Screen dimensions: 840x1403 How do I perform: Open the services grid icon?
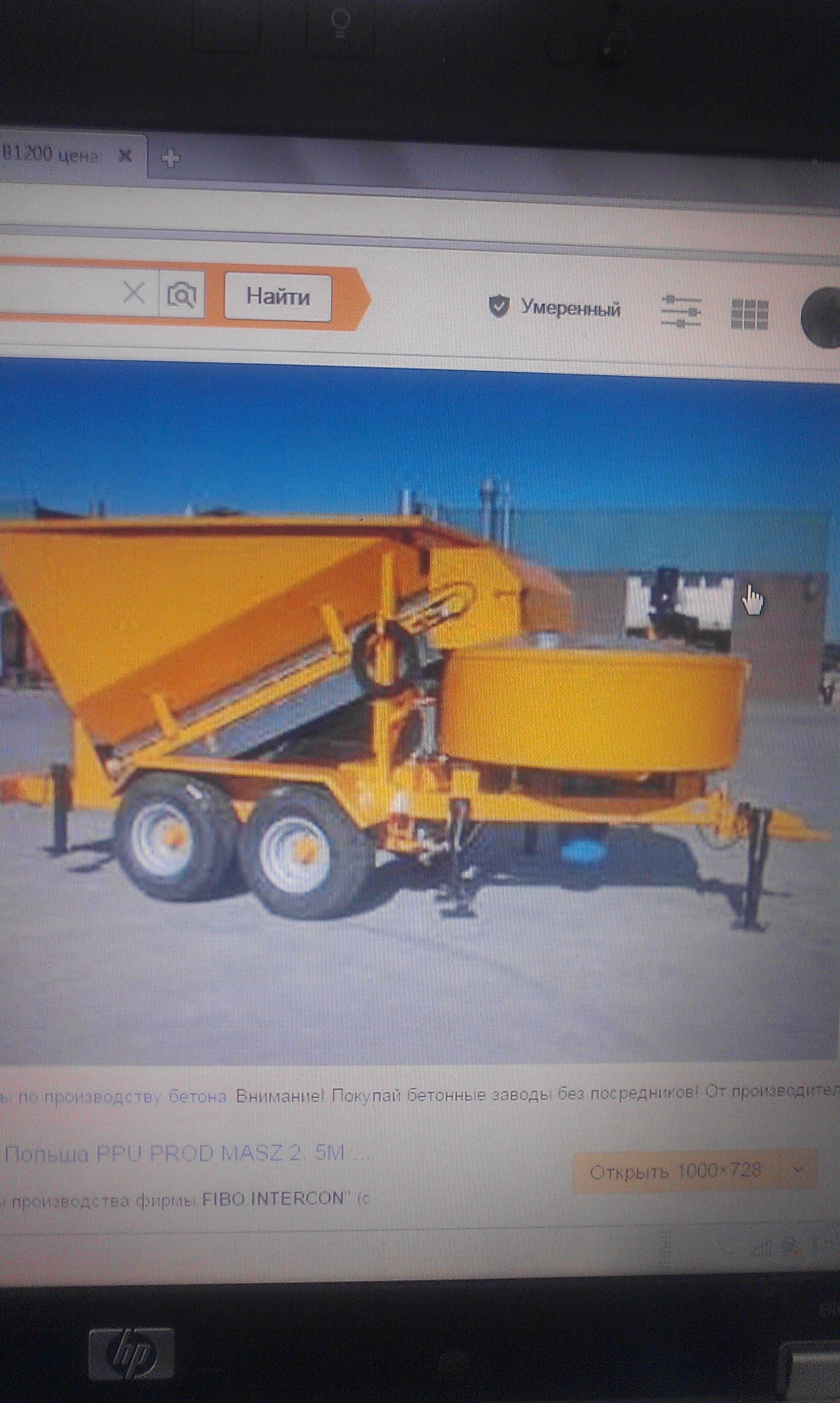750,314
